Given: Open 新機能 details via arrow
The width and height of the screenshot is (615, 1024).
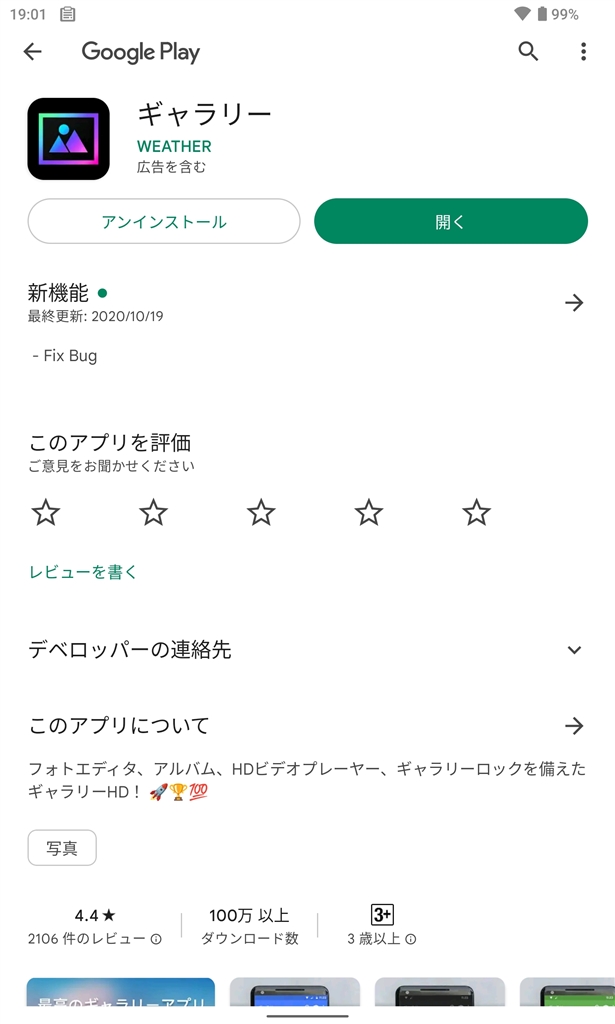Looking at the screenshot, I should point(574,303).
